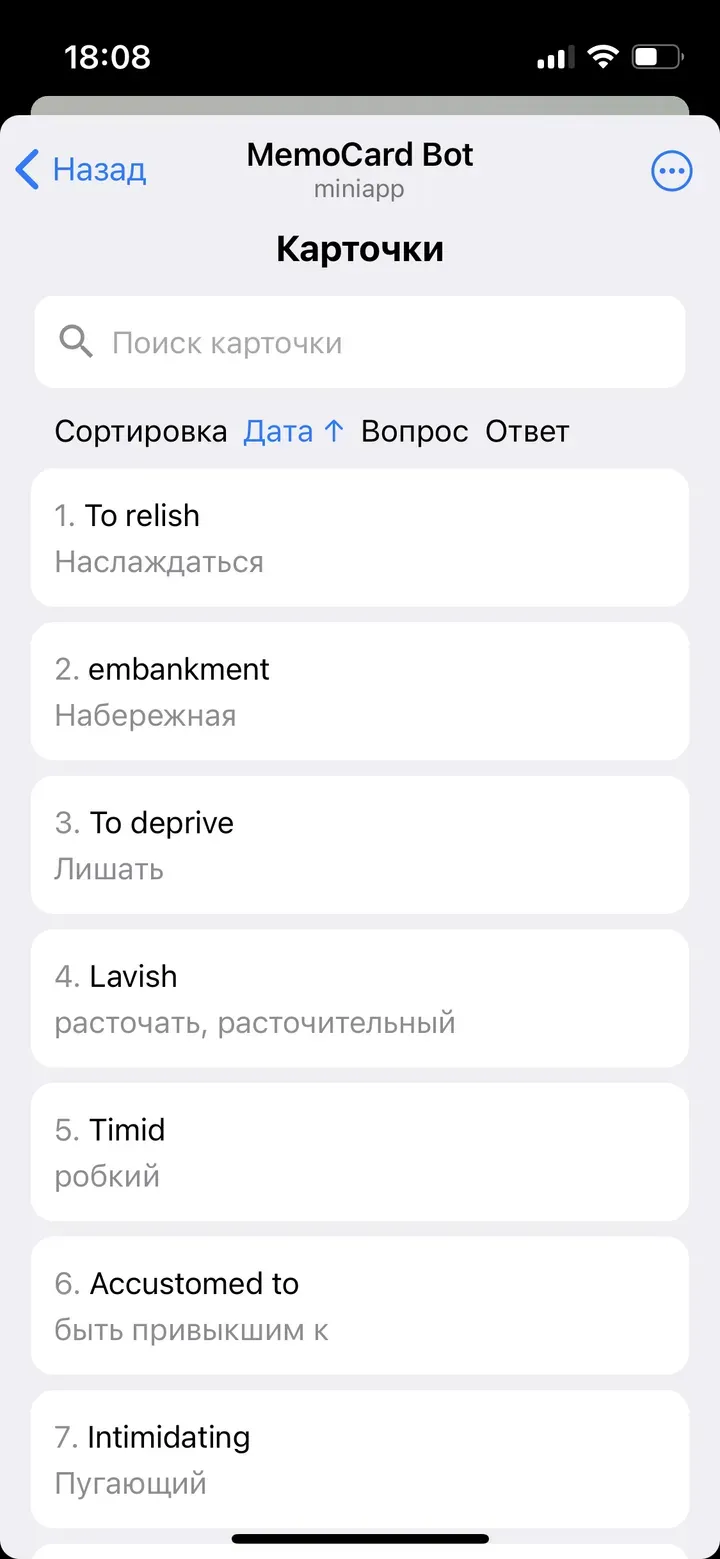This screenshot has height=1559, width=720.
Task: Sort cards by Вопрос
Action: pyautogui.click(x=414, y=432)
